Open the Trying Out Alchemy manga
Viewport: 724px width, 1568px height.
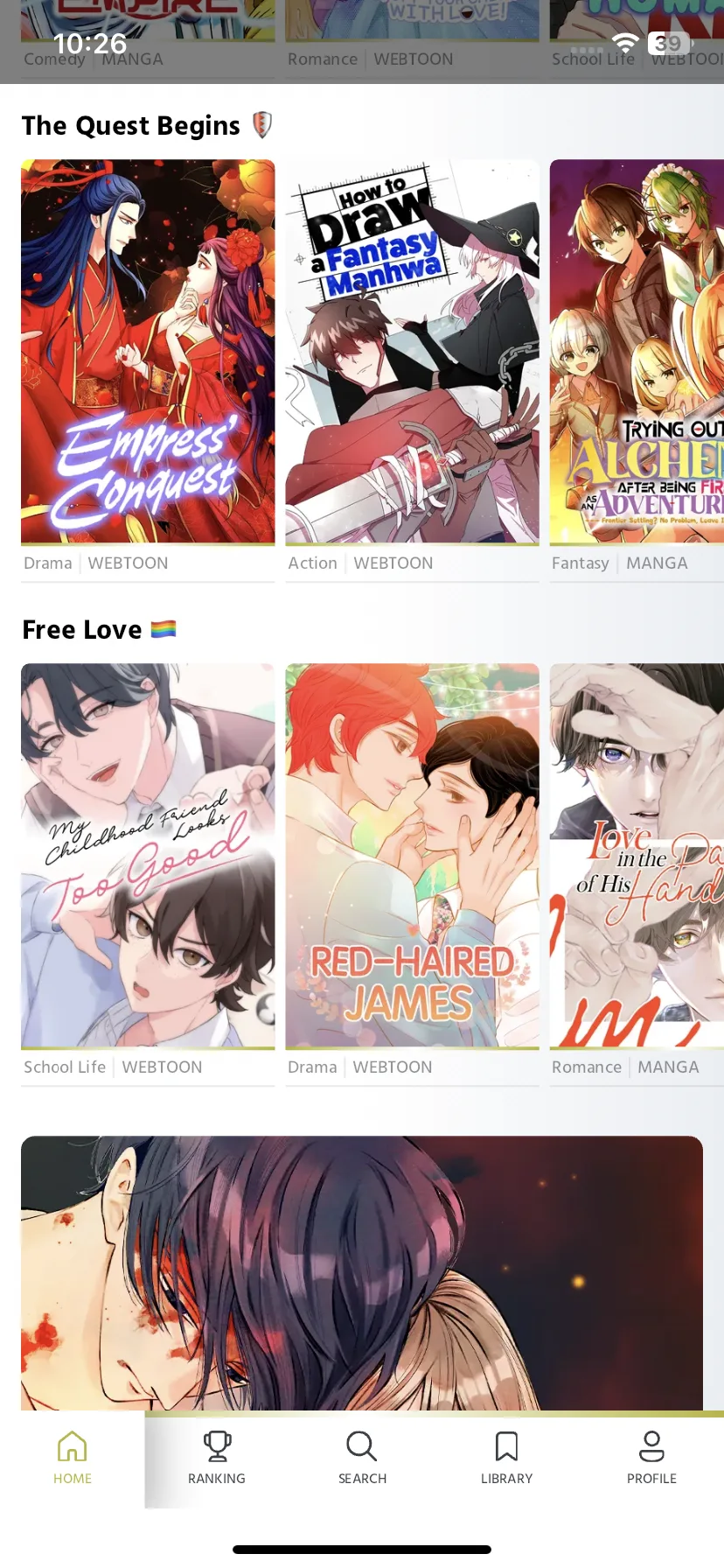637,352
